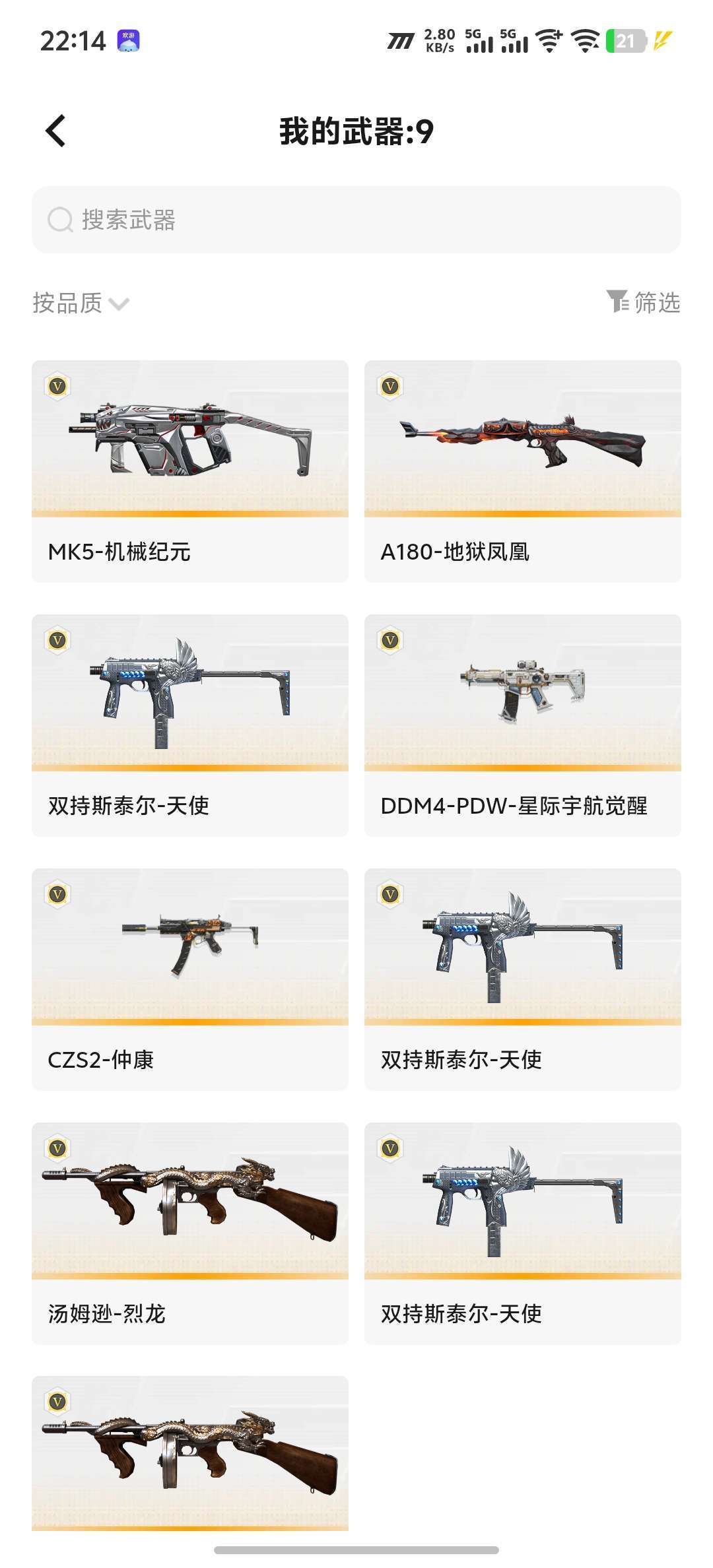Open the 筛选 filter options

[643, 302]
